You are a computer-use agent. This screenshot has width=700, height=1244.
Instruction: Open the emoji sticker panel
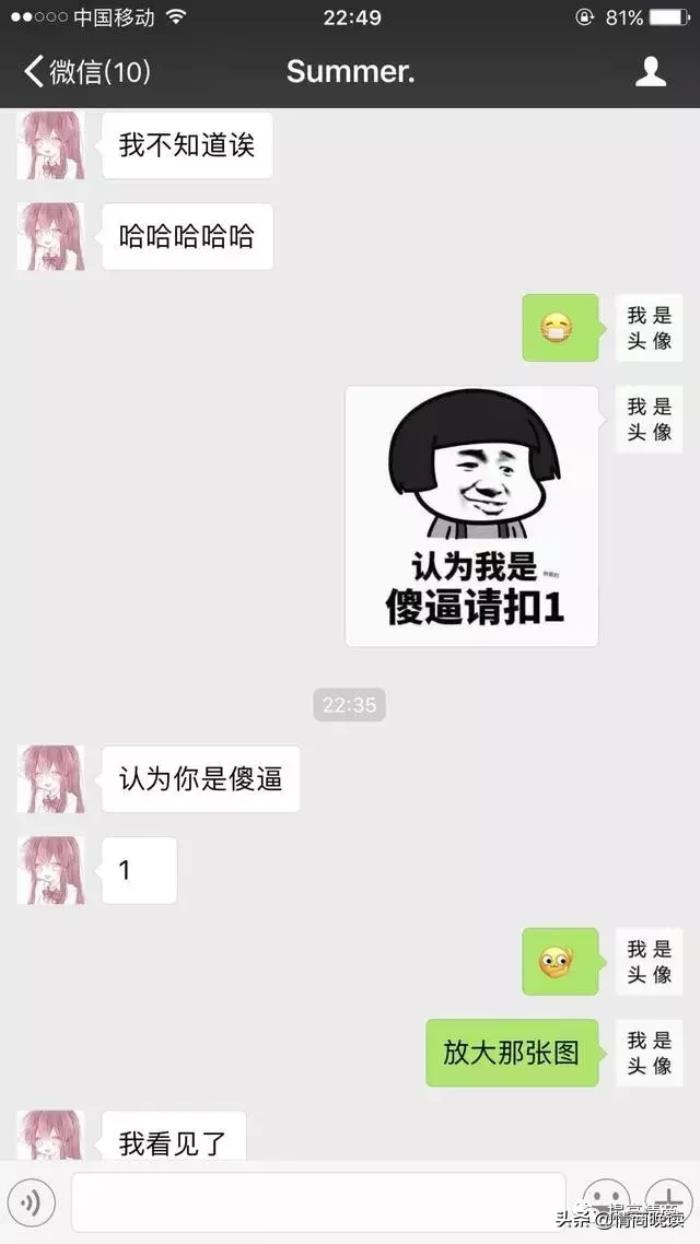tap(607, 1200)
